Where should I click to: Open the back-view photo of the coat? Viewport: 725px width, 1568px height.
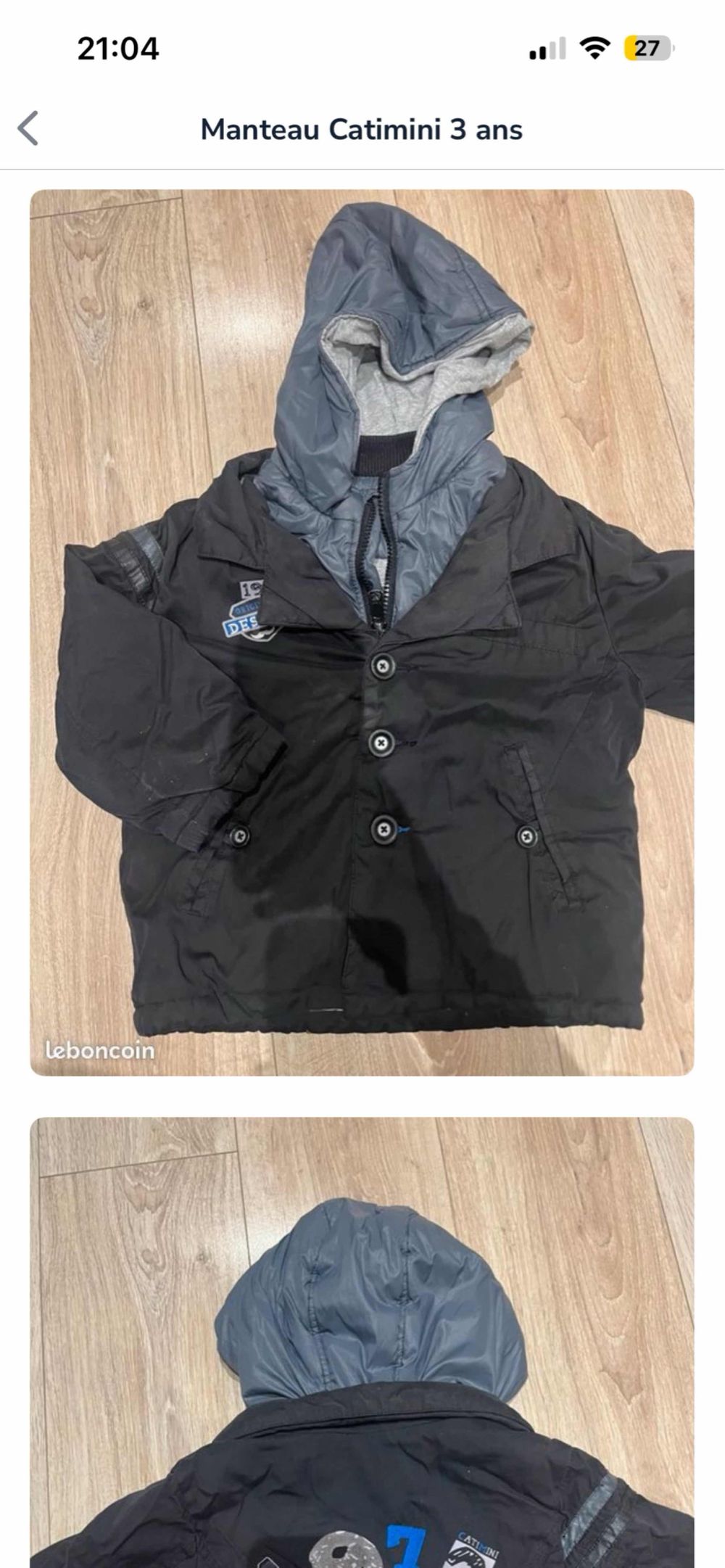click(362, 1342)
